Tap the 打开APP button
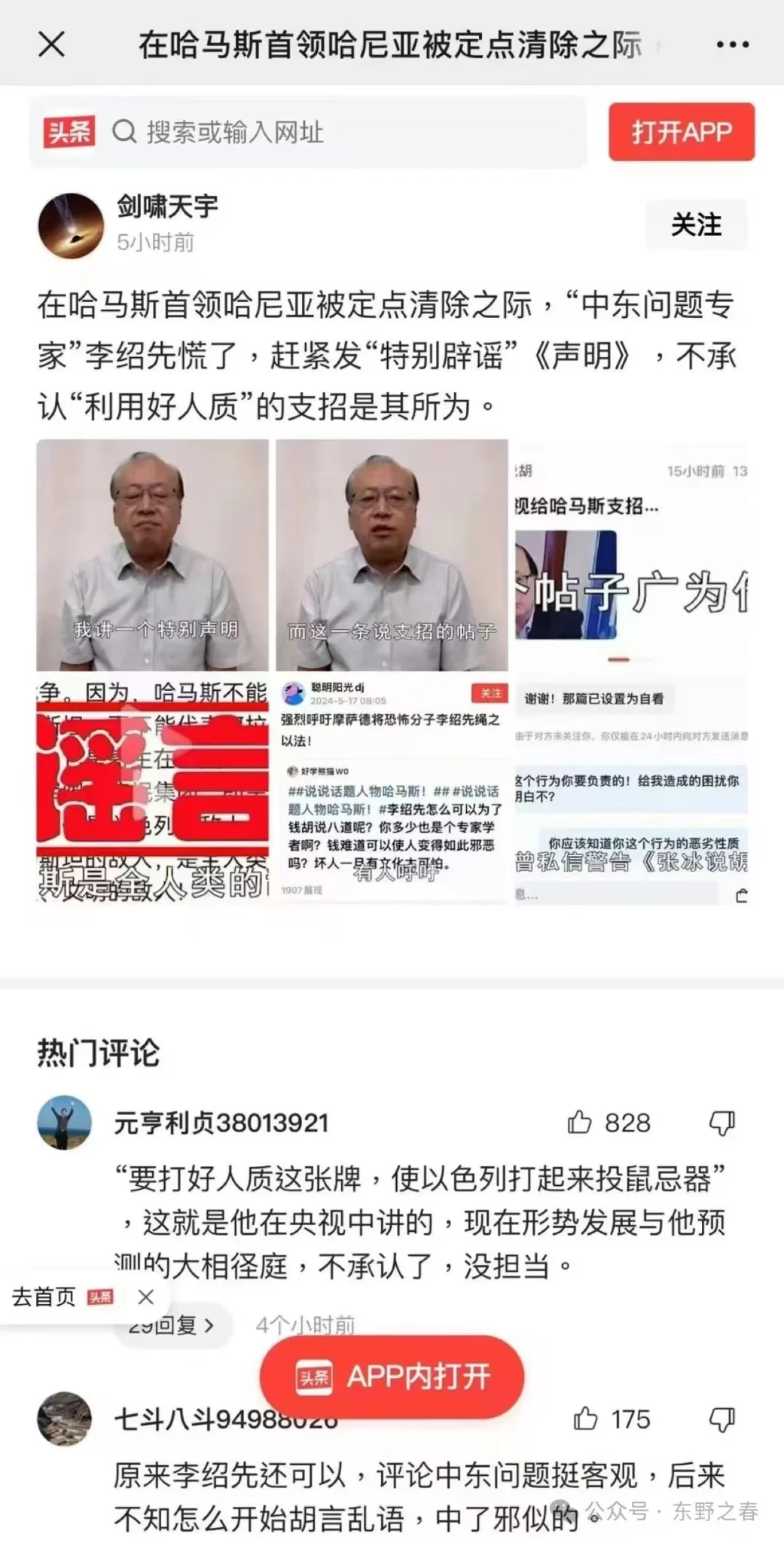784x1543 pixels. [681, 133]
